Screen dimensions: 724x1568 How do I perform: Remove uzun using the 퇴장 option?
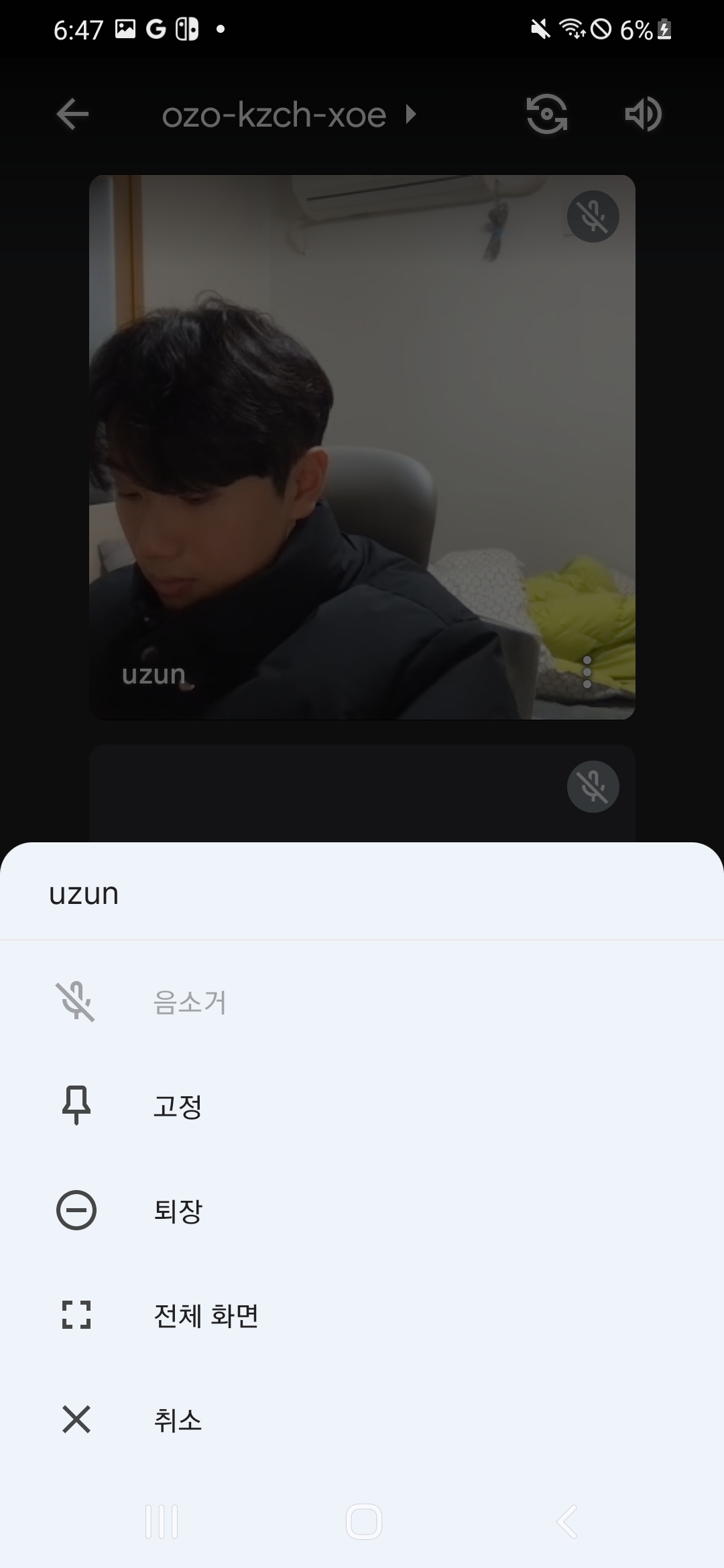178,1211
